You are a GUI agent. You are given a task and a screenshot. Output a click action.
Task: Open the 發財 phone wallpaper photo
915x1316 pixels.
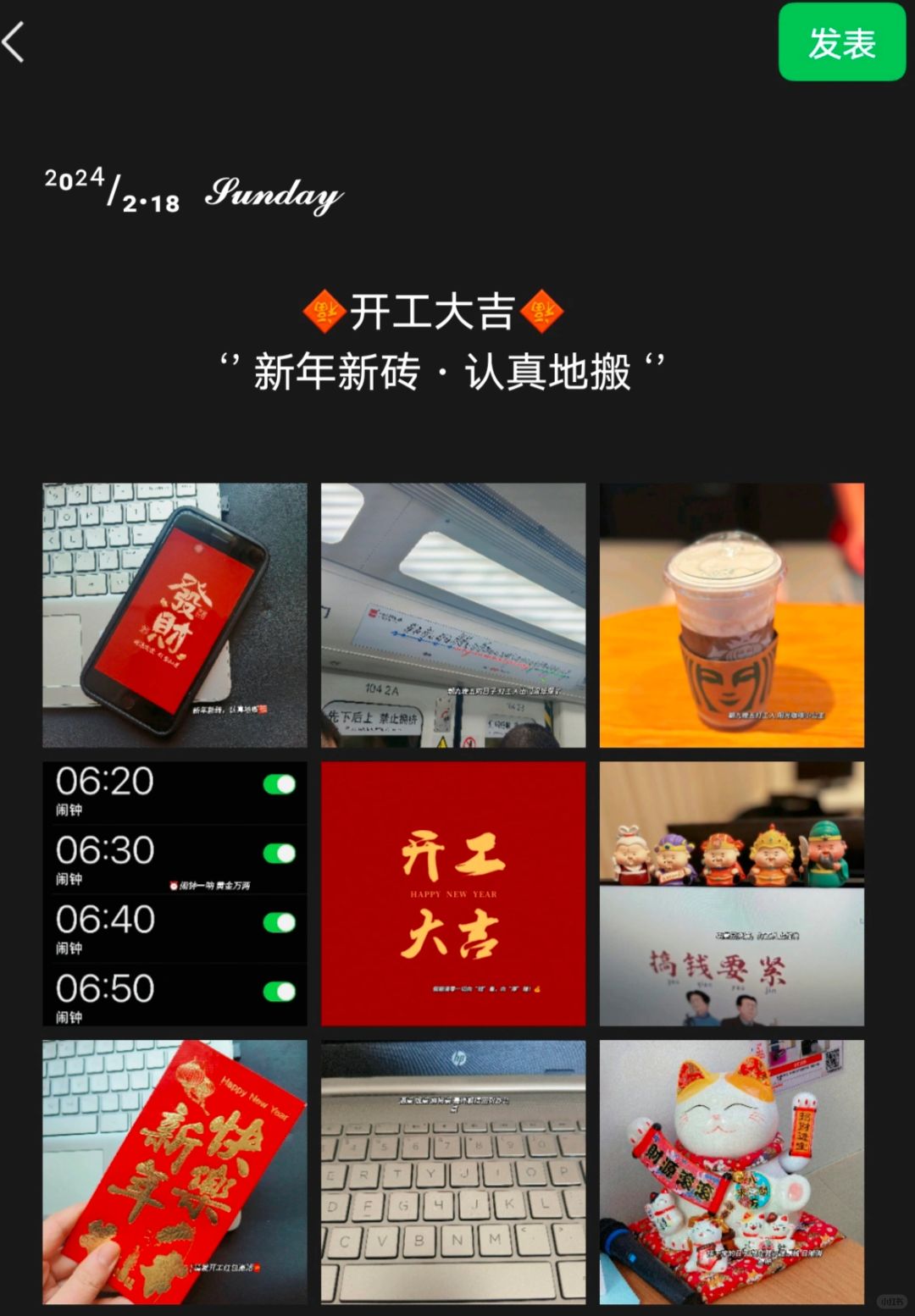point(175,614)
